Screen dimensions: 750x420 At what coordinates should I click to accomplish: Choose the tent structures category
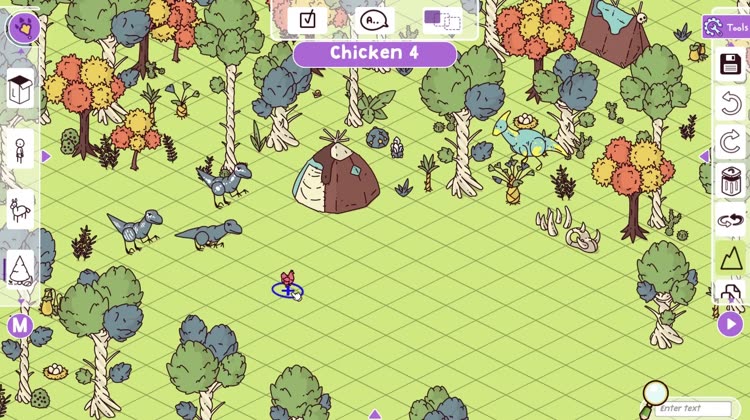[20, 268]
